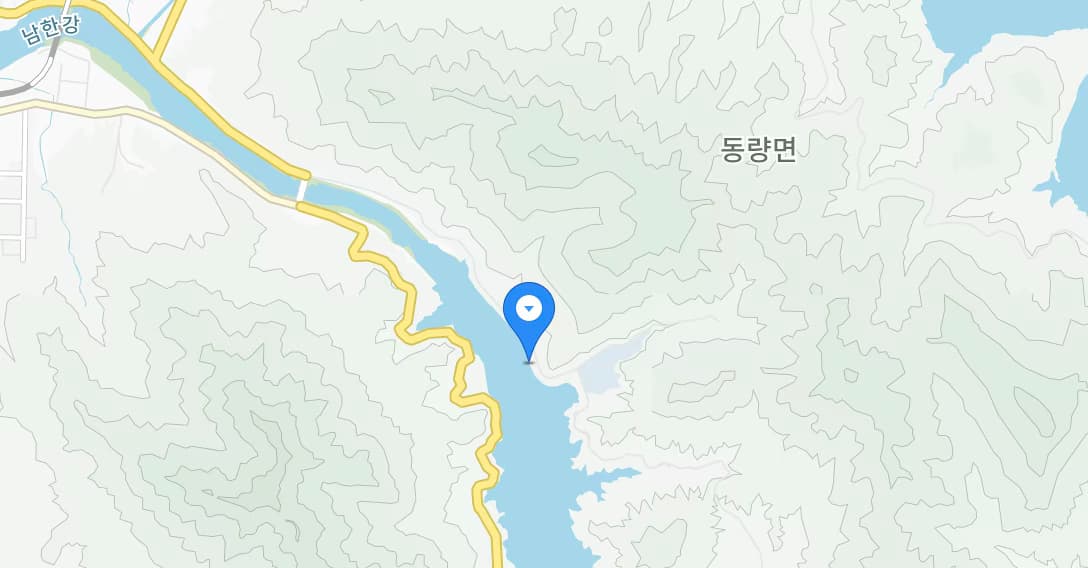The width and height of the screenshot is (1088, 568).
Task: Tap the blue location pin marker
Action: [528, 313]
